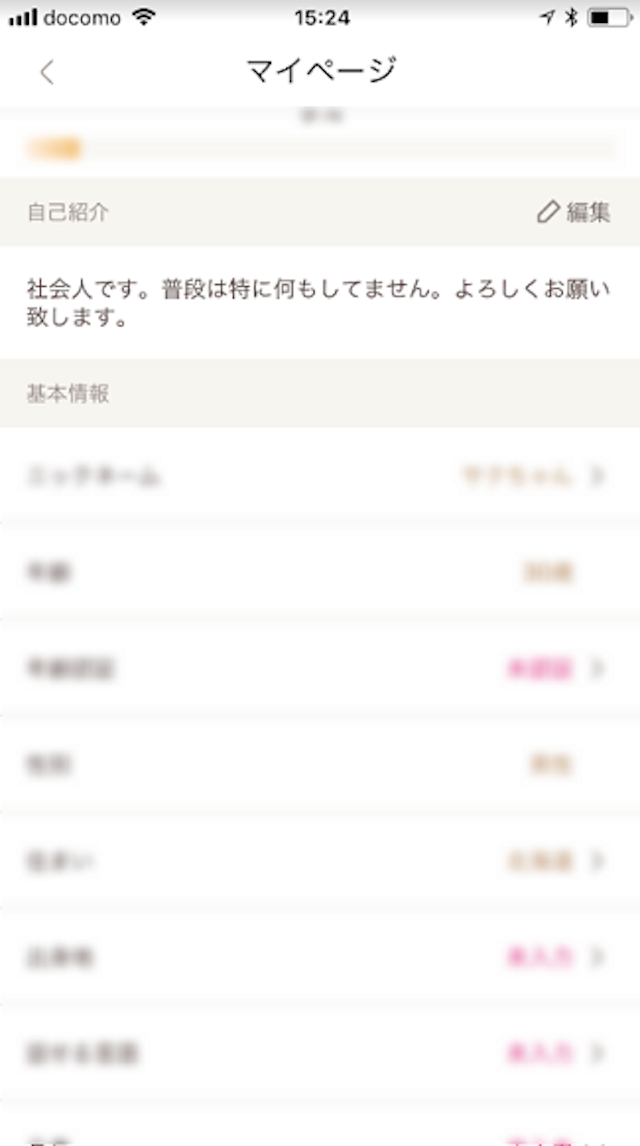This screenshot has width=640, height=1146.
Task: Go back from マイページ
Action: [47, 72]
